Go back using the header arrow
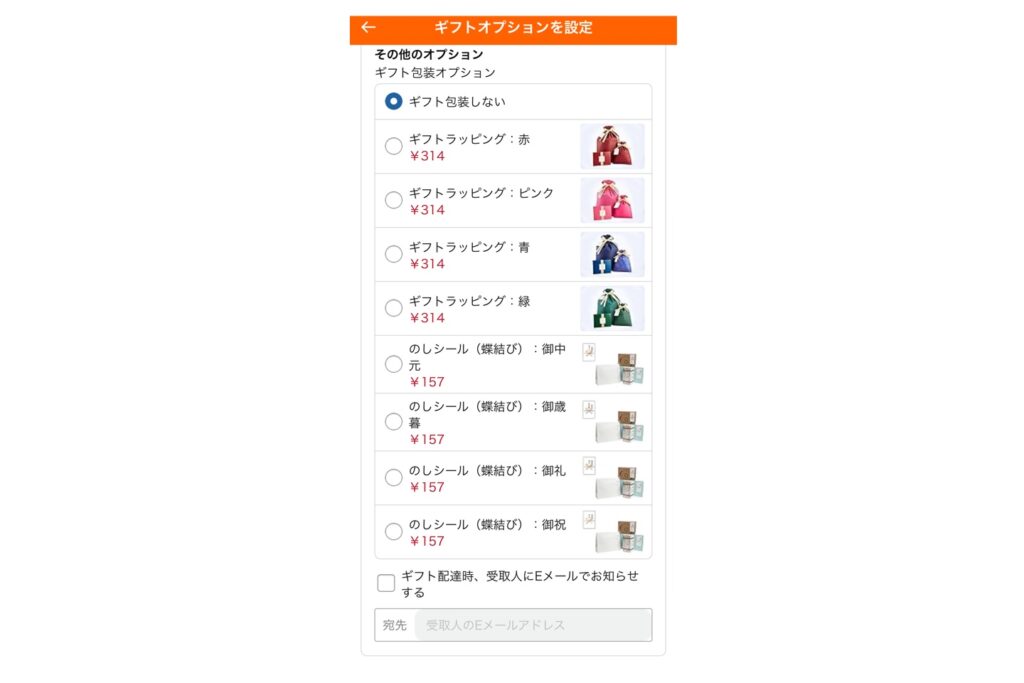 (369, 28)
